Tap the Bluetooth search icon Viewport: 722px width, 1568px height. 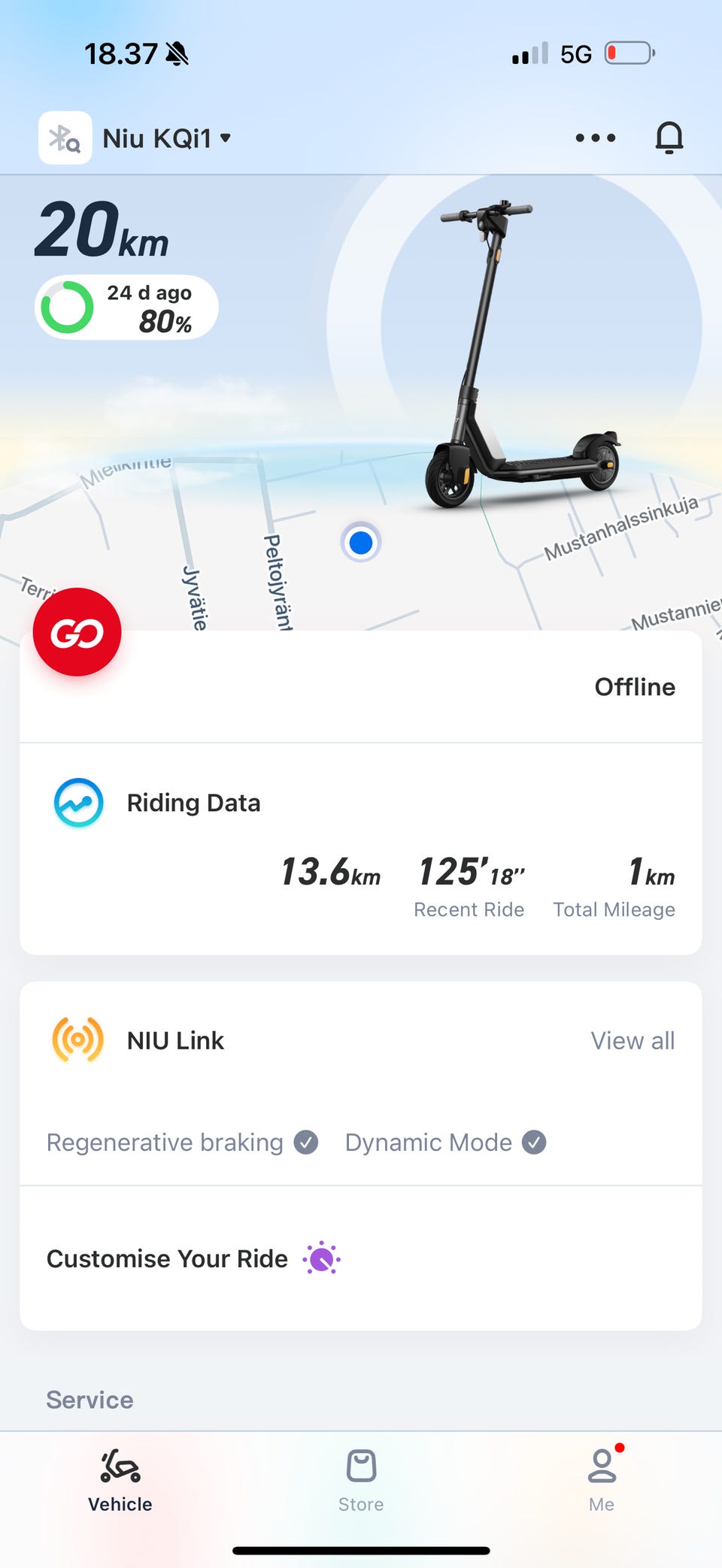click(x=65, y=138)
